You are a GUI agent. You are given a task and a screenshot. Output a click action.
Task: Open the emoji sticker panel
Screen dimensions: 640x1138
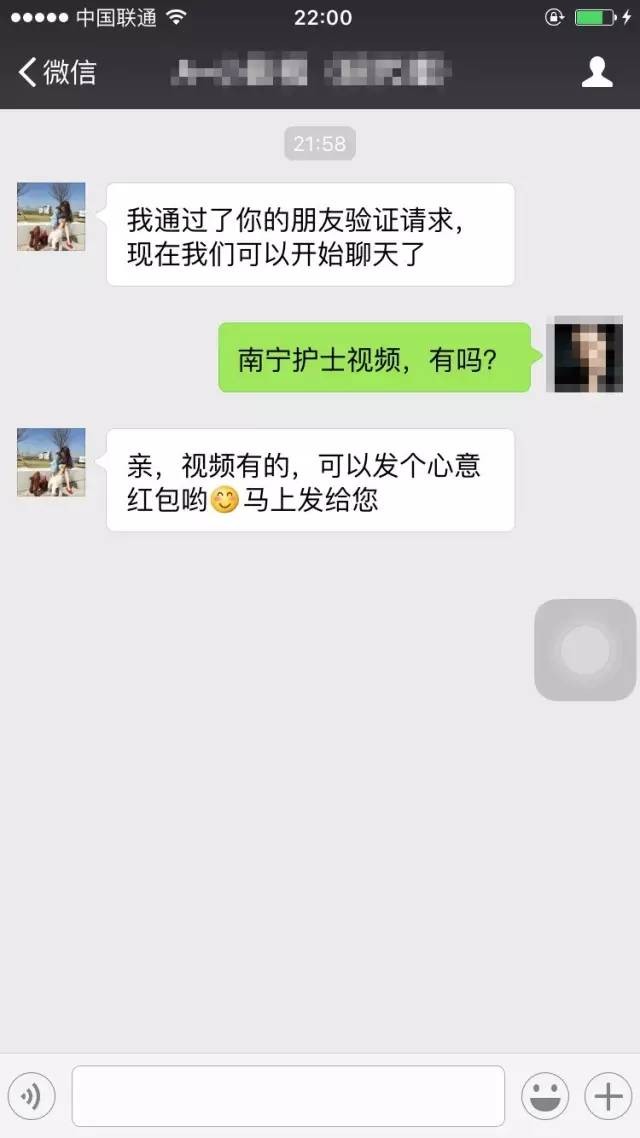pyautogui.click(x=545, y=1097)
